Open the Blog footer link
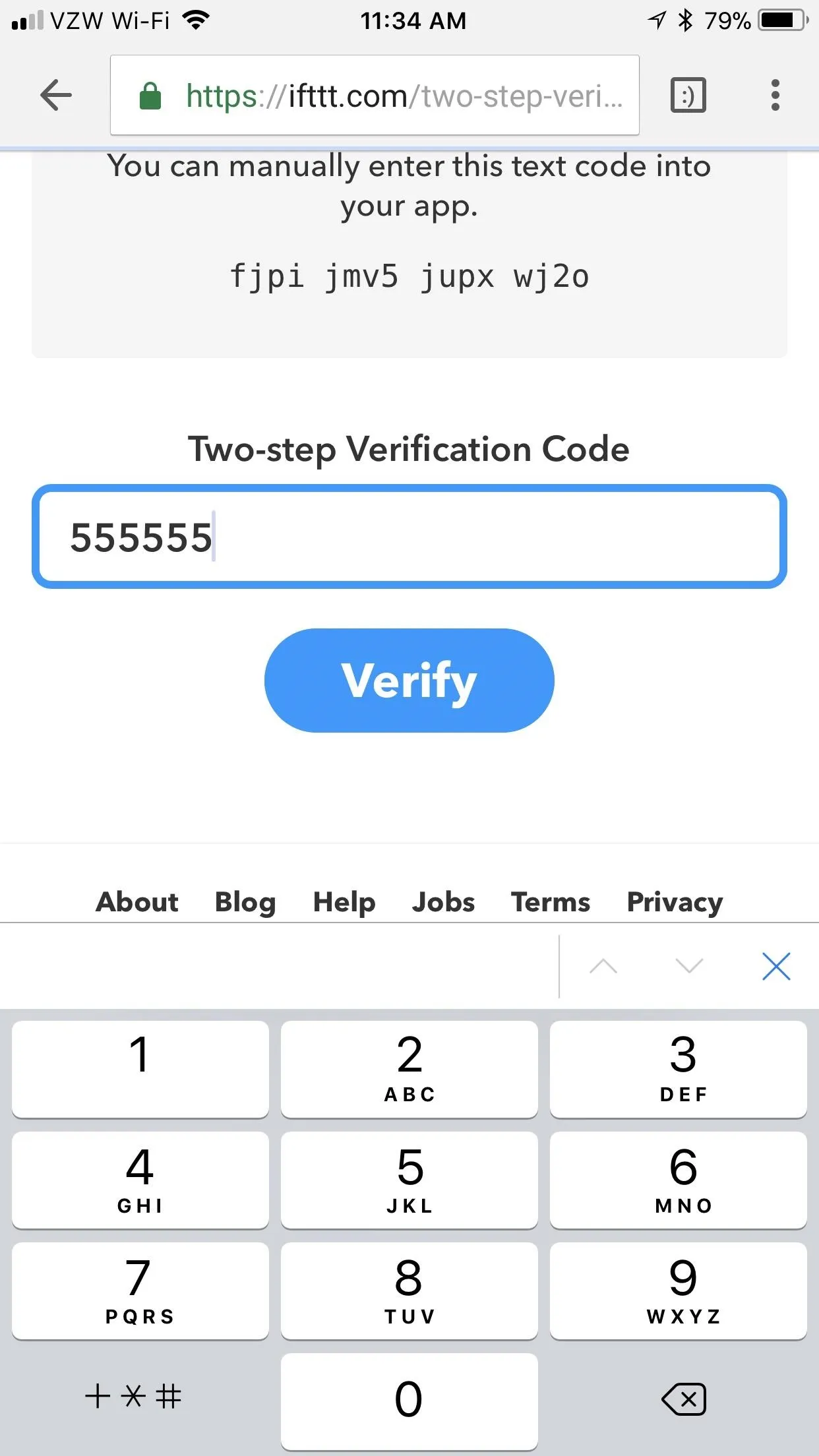The height and width of the screenshot is (1456, 819). [x=245, y=901]
